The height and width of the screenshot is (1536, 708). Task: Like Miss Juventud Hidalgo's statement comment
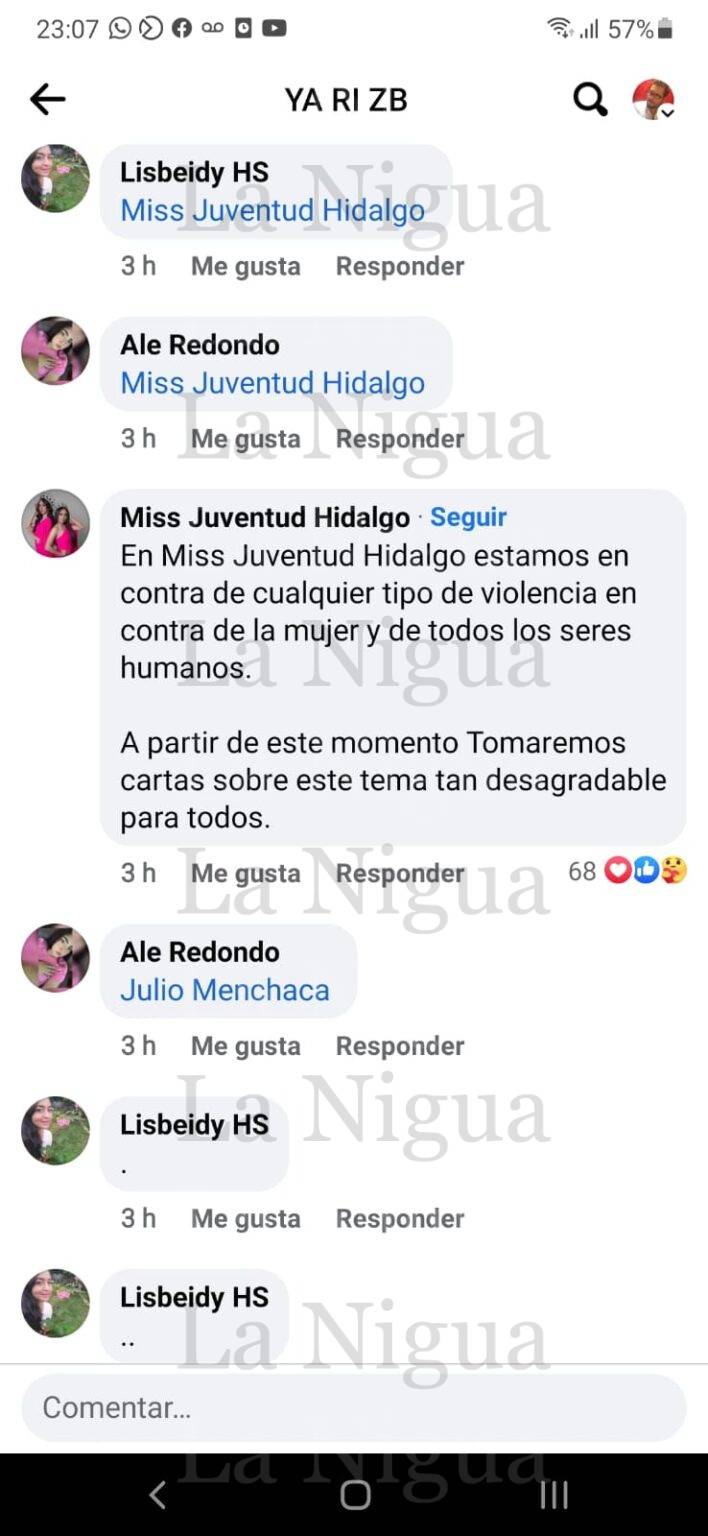point(245,873)
